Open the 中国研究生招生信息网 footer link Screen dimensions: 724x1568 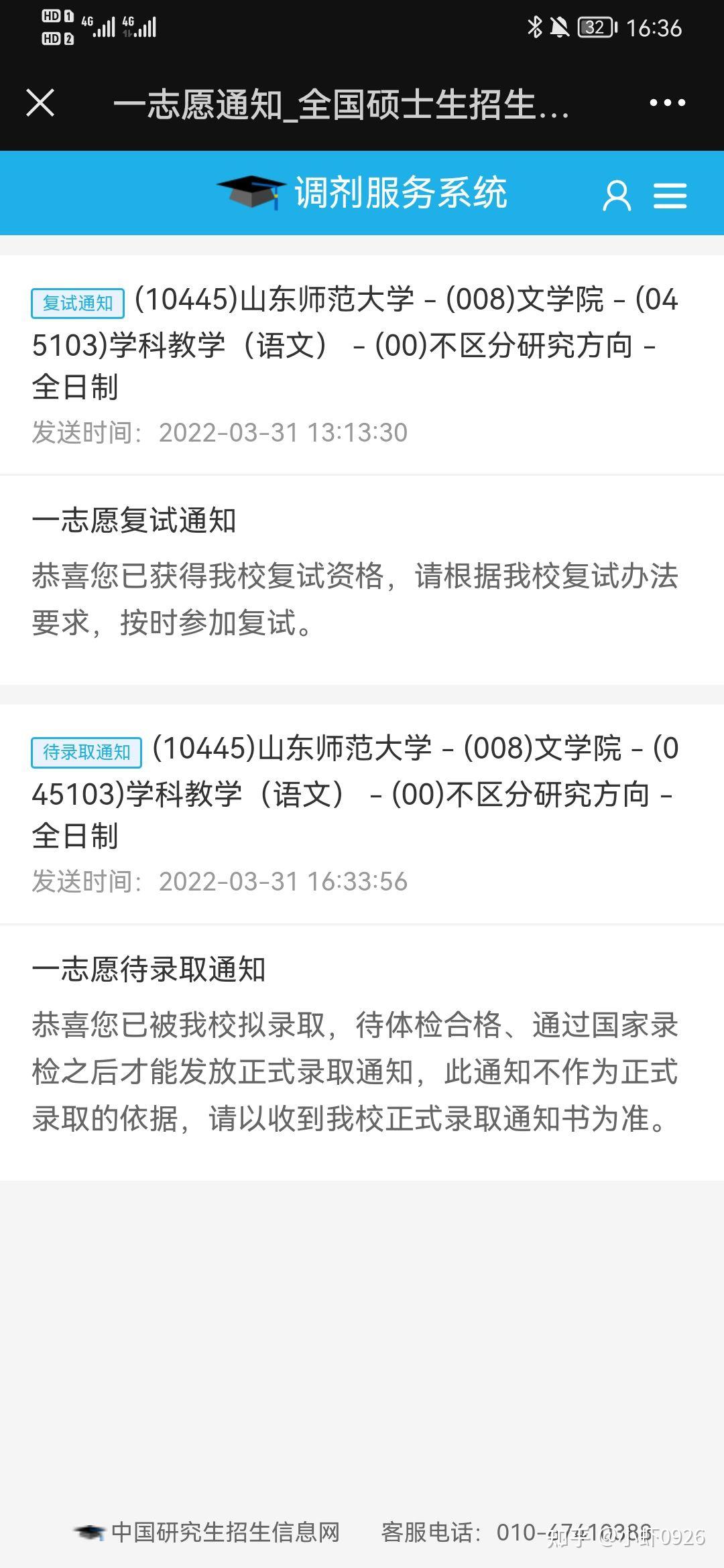206,1532
